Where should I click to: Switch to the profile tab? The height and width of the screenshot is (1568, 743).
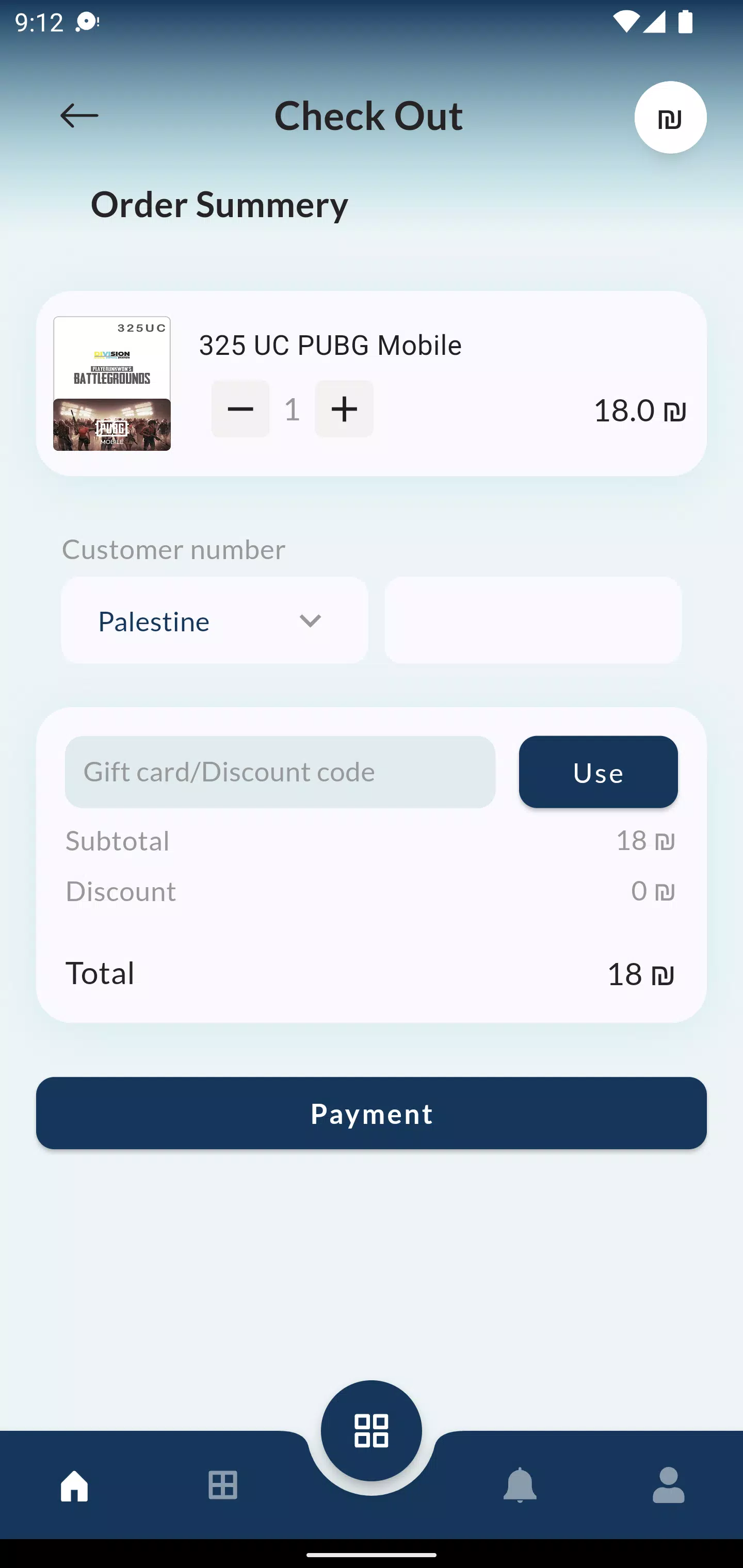669,1486
